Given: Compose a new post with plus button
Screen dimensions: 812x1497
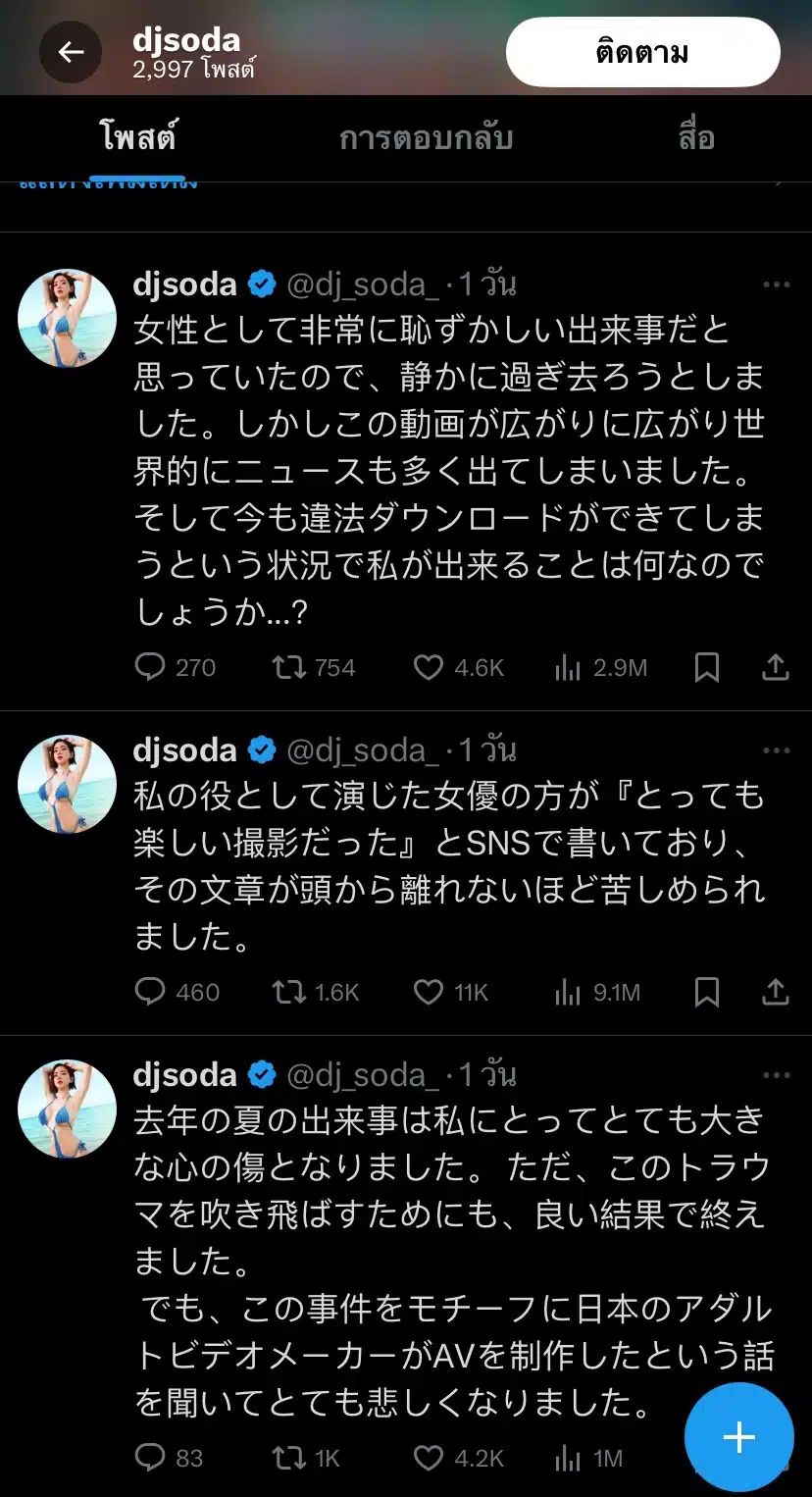Looking at the screenshot, I should pyautogui.click(x=738, y=1437).
